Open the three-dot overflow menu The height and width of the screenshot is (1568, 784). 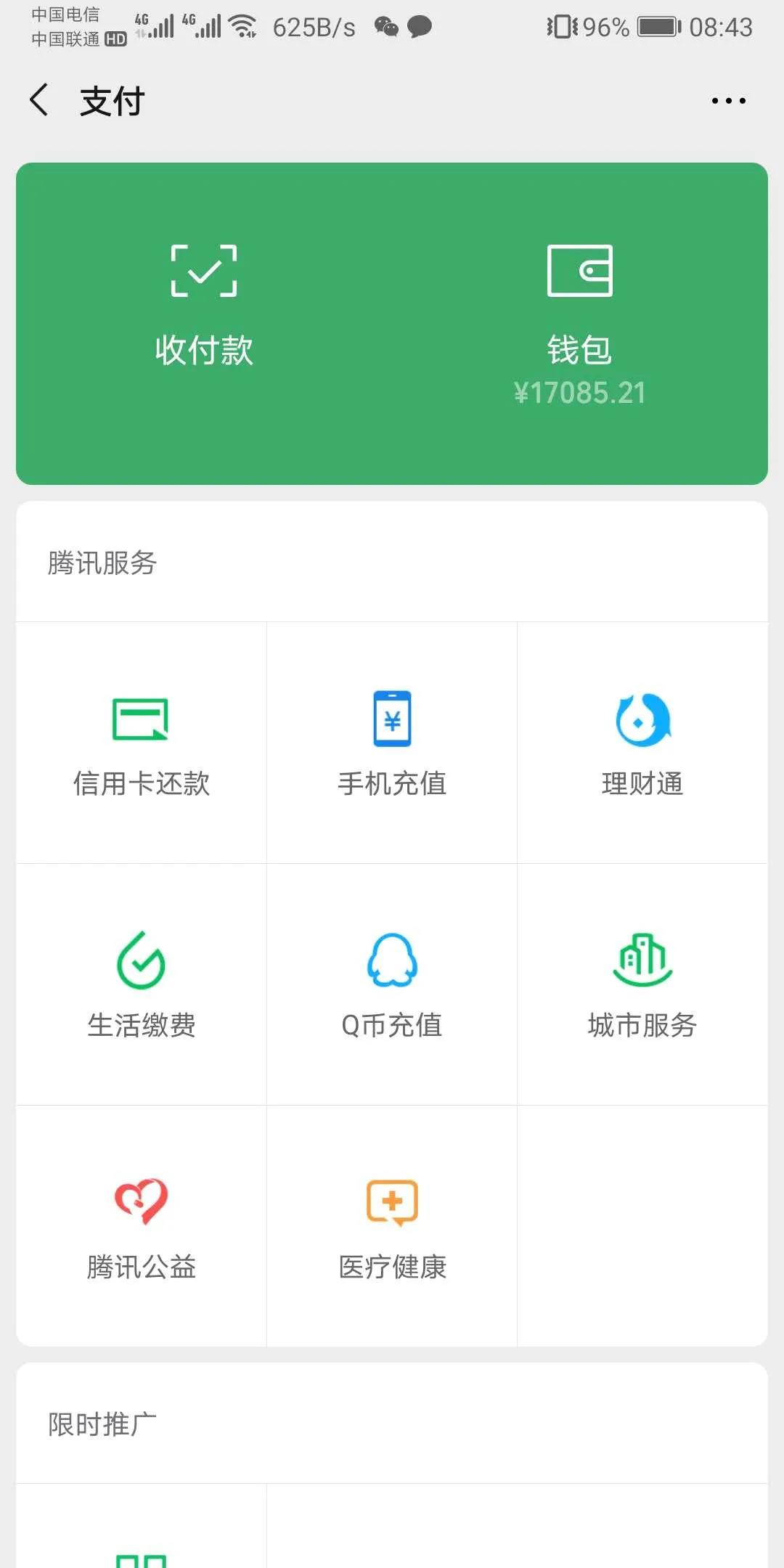coord(728,101)
